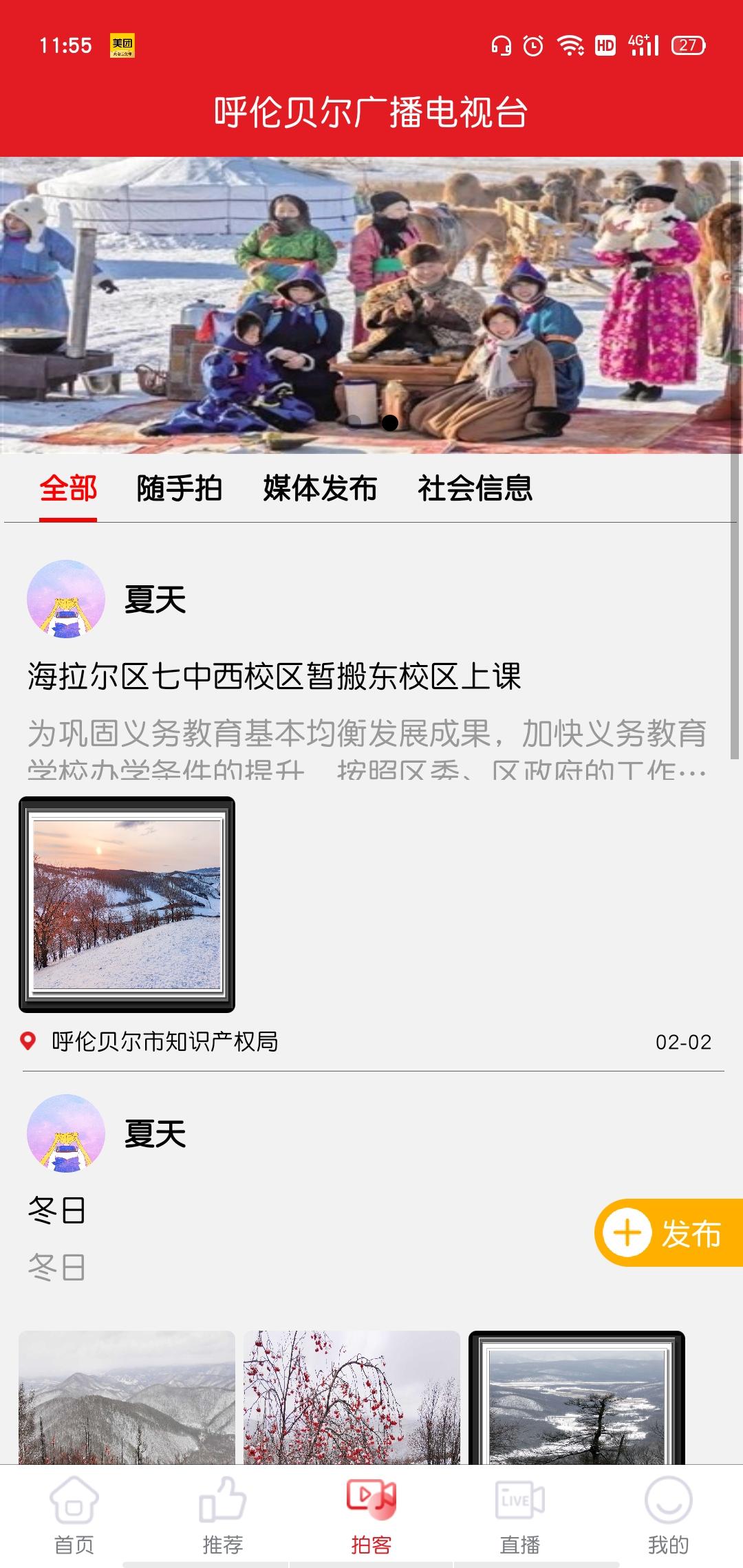Switch to the 随手拍 tab
Image resolution: width=743 pixels, height=1568 pixels.
click(x=179, y=489)
